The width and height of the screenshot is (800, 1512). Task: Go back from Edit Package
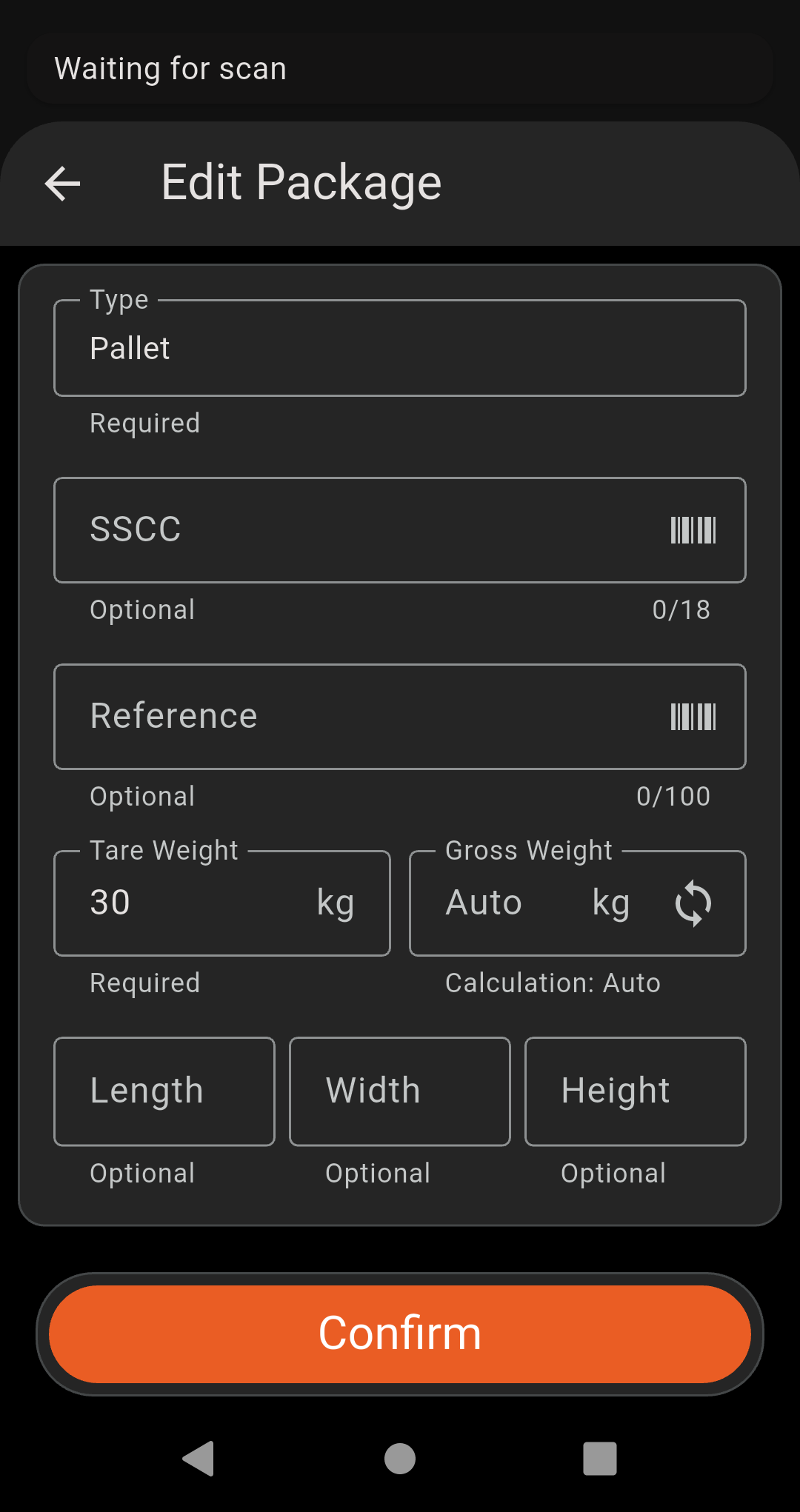coord(62,184)
